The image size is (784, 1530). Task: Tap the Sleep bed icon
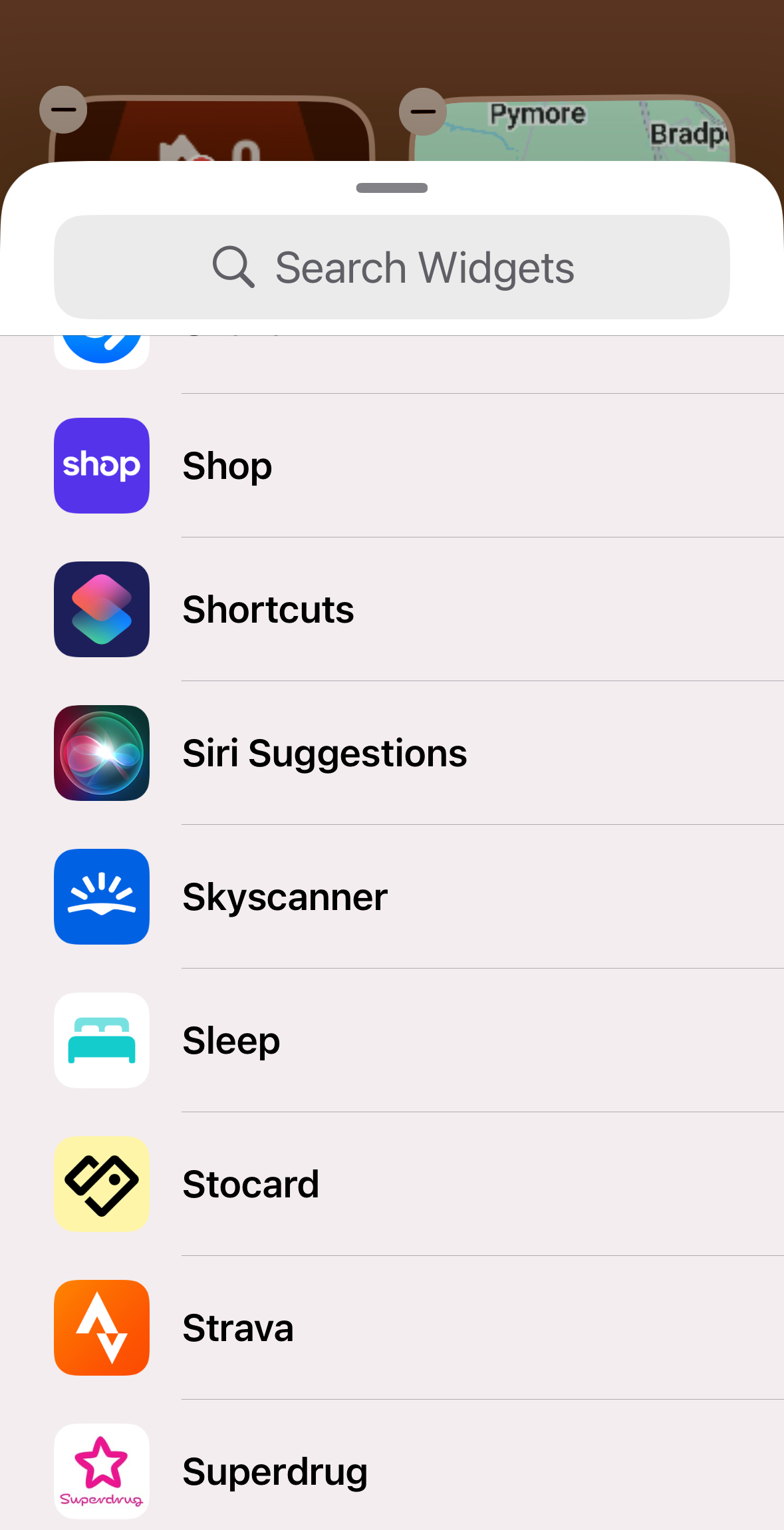click(x=101, y=1040)
